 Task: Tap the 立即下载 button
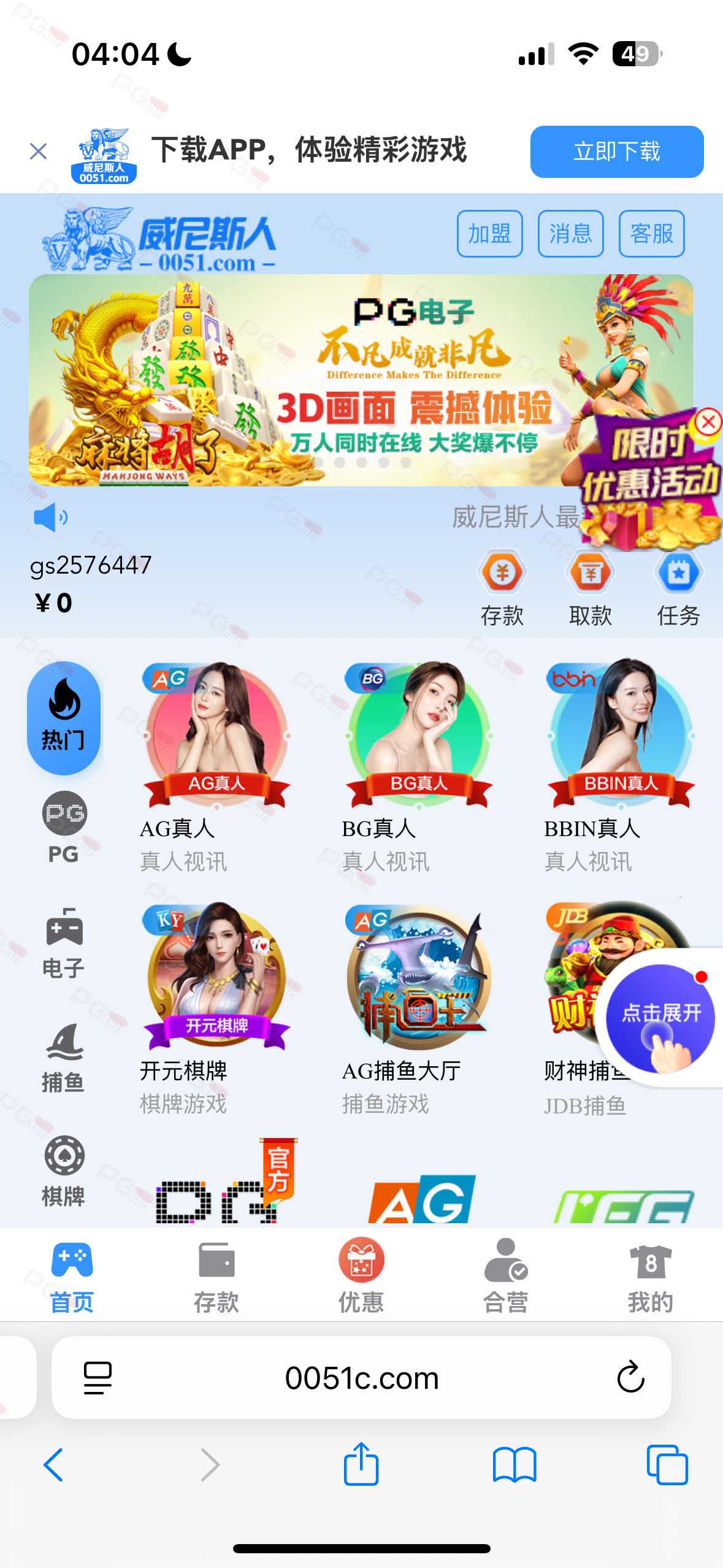tap(616, 152)
